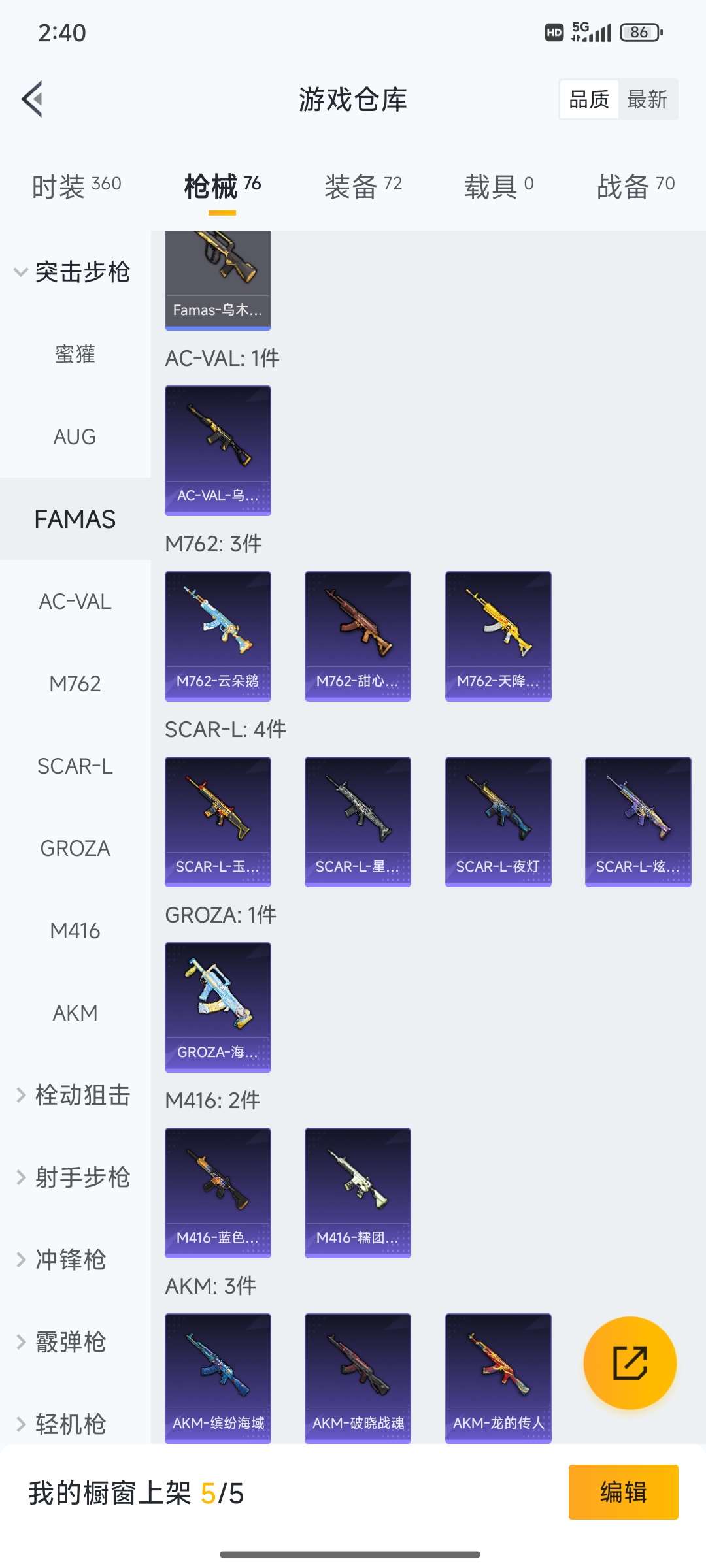The height and width of the screenshot is (1568, 706).
Task: Switch to the 时装 tab
Action: click(76, 186)
